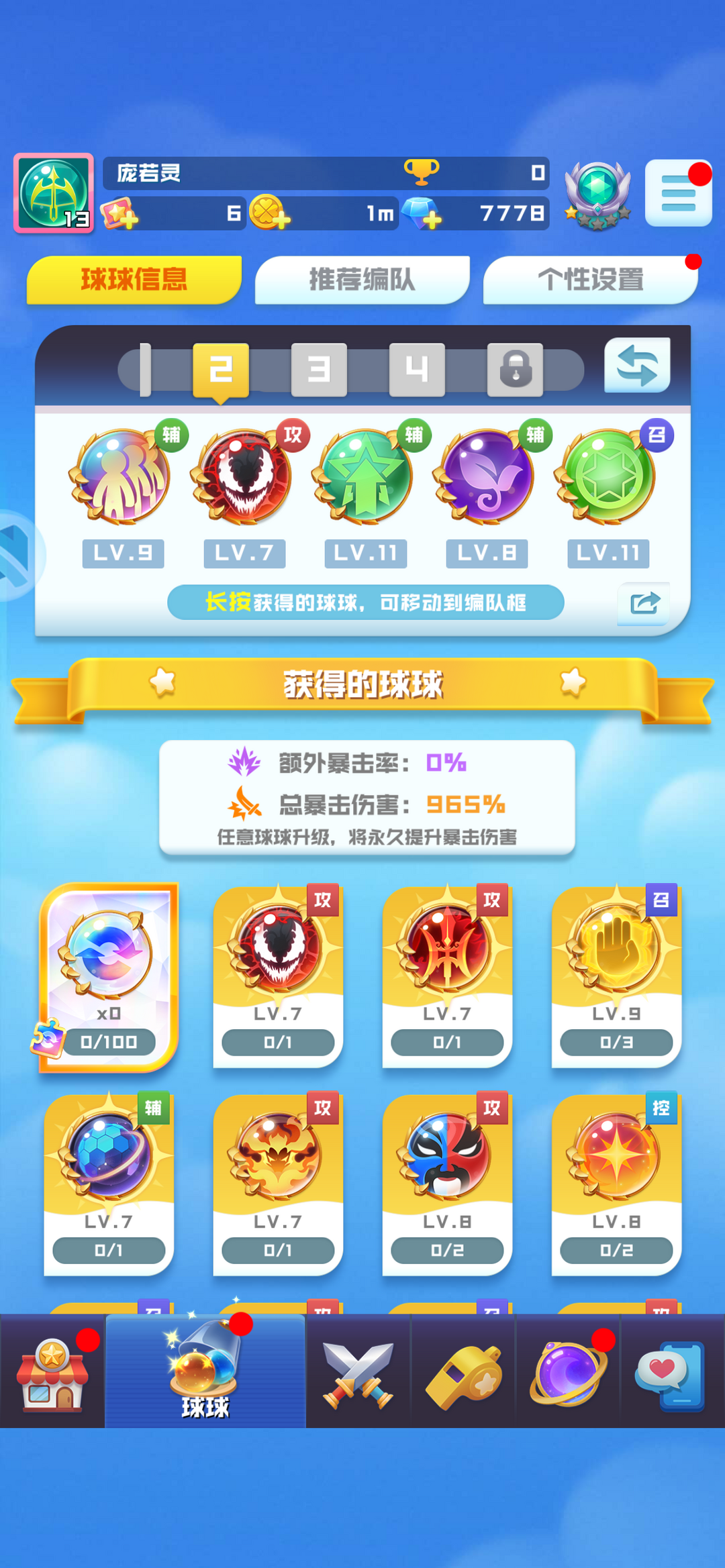Open the whistle tab
725x1568 pixels.
[x=463, y=1372]
